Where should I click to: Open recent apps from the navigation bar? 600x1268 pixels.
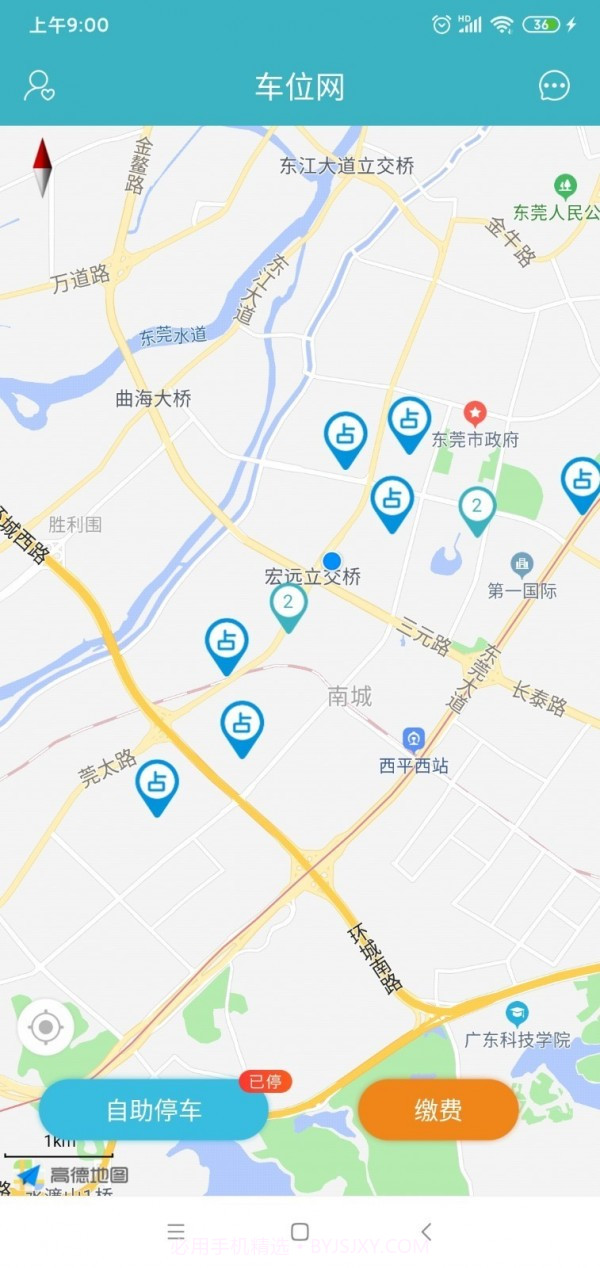coord(176,1231)
